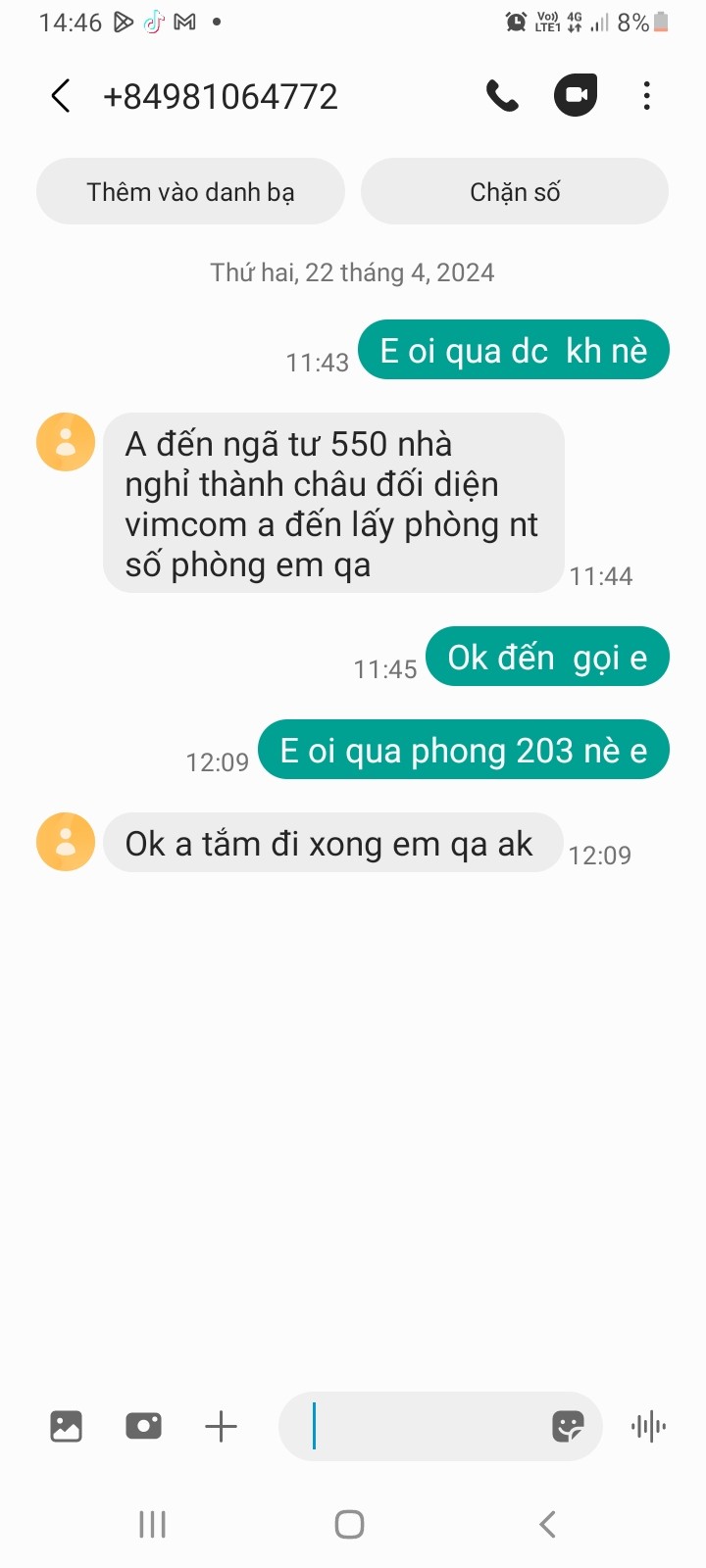Tap Chặn số to block number
Viewport: 706px width, 1568px height.
coord(515,191)
